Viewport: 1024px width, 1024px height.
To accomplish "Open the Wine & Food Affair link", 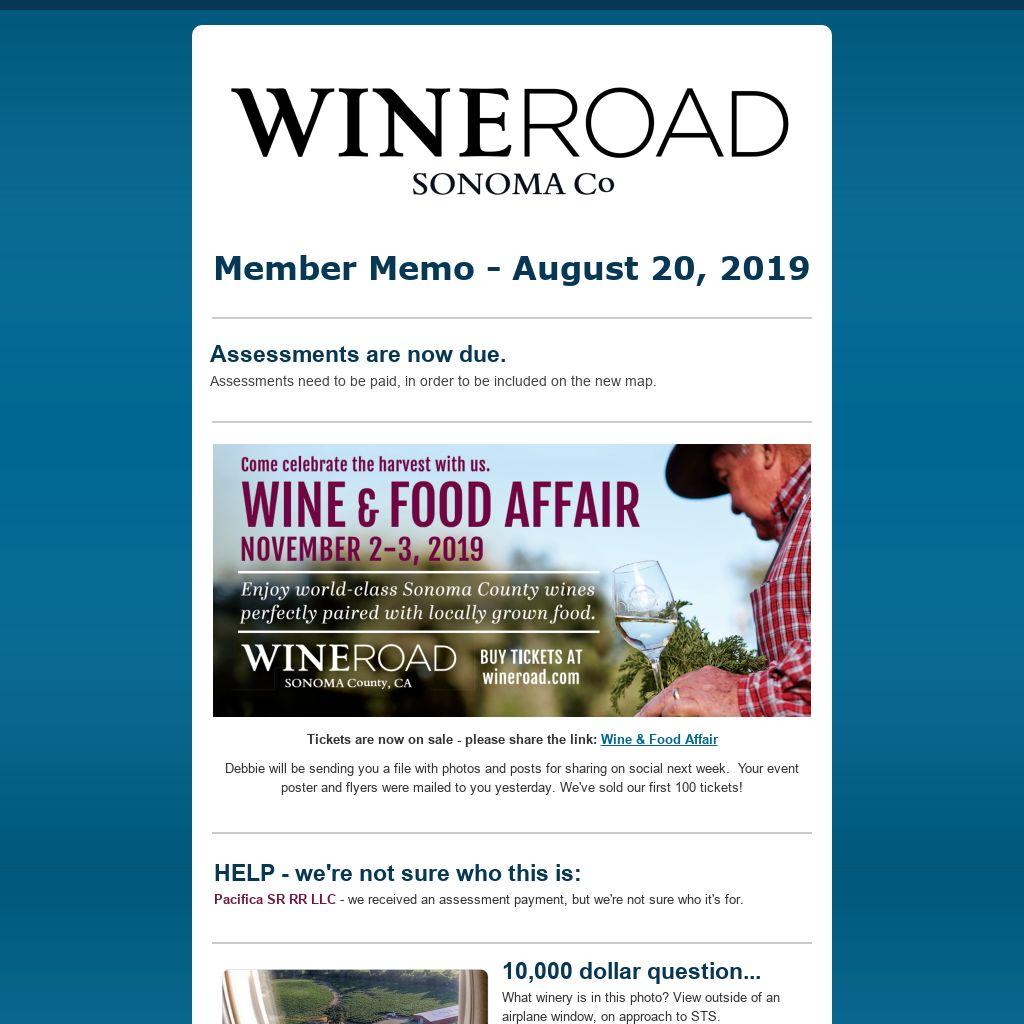I will tap(659, 740).
